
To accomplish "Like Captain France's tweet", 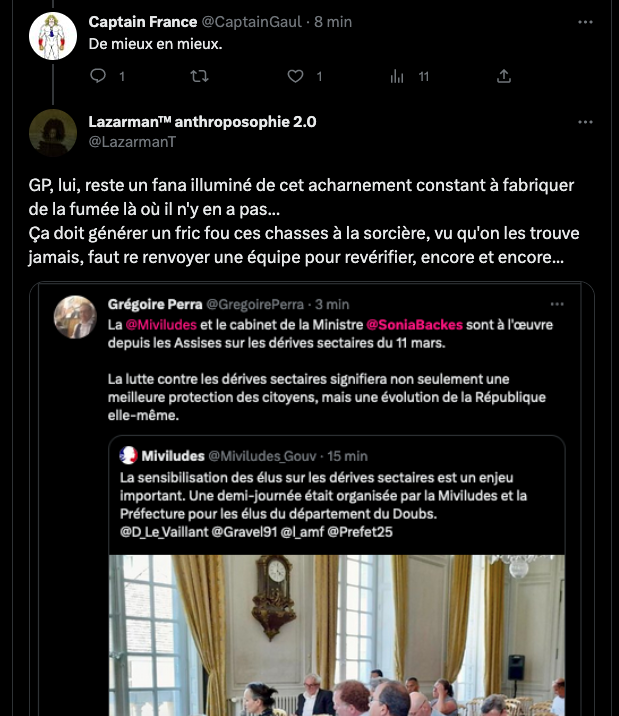I will [296, 76].
